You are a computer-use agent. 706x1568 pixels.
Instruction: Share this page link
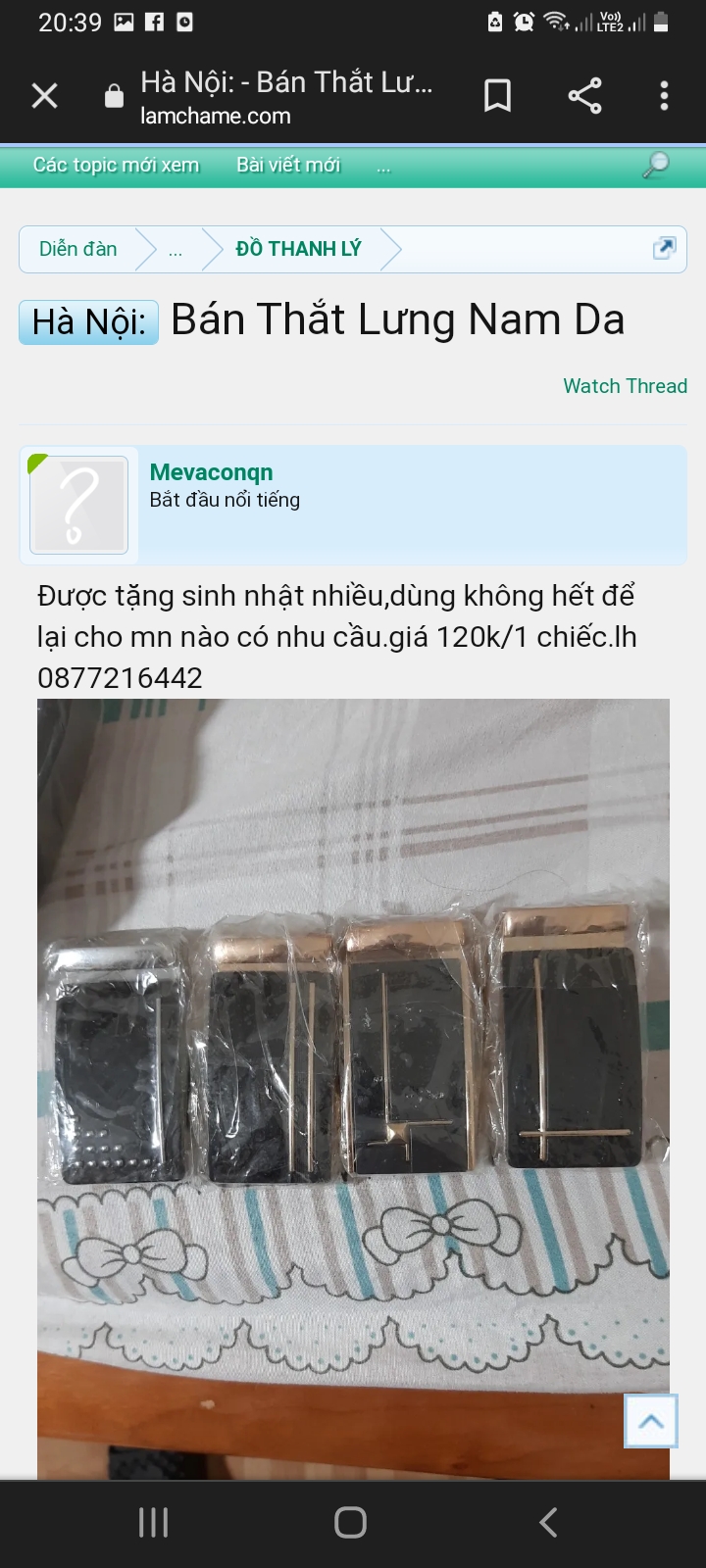pyautogui.click(x=584, y=96)
